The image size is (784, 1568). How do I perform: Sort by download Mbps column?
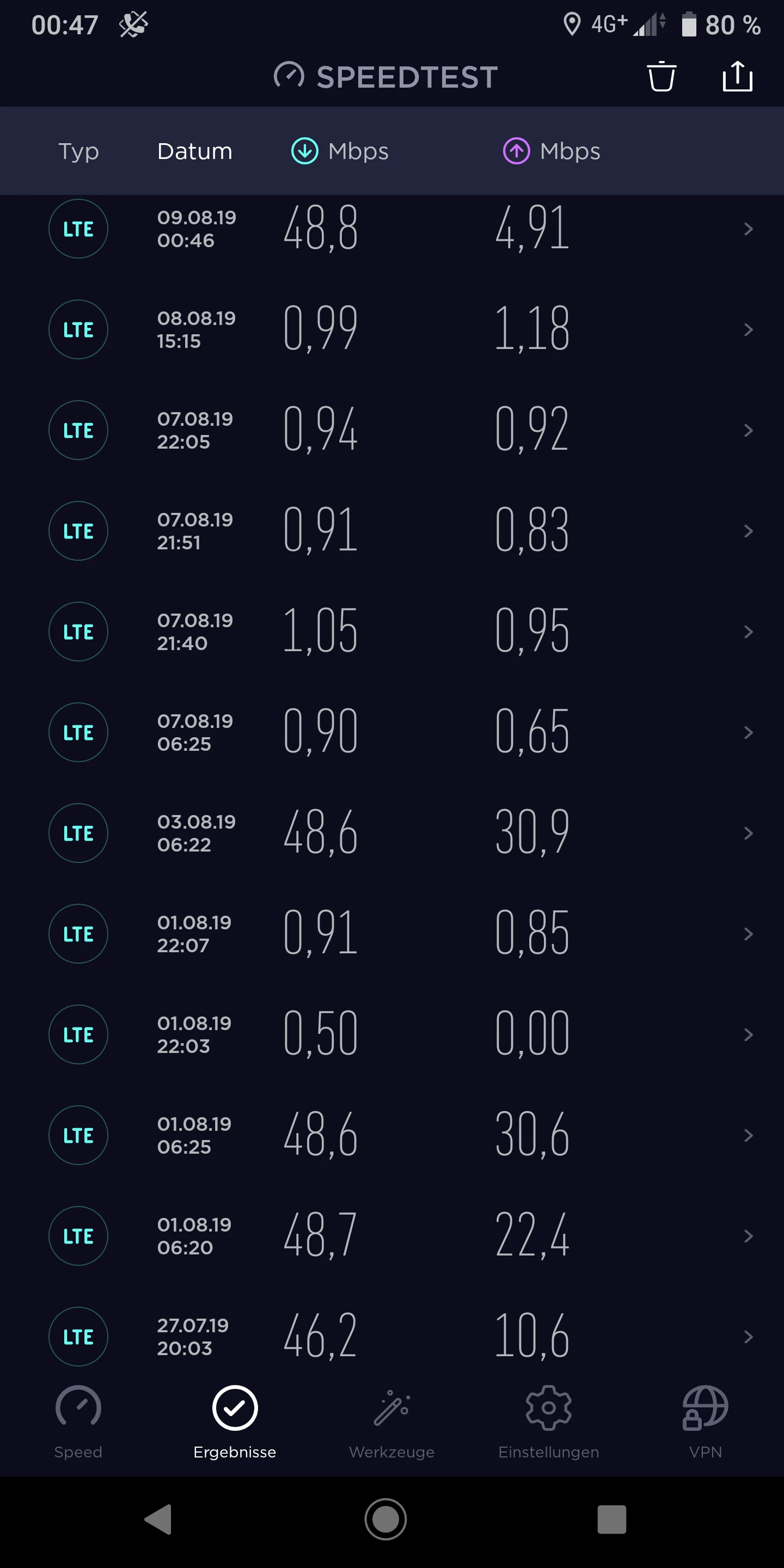(340, 151)
